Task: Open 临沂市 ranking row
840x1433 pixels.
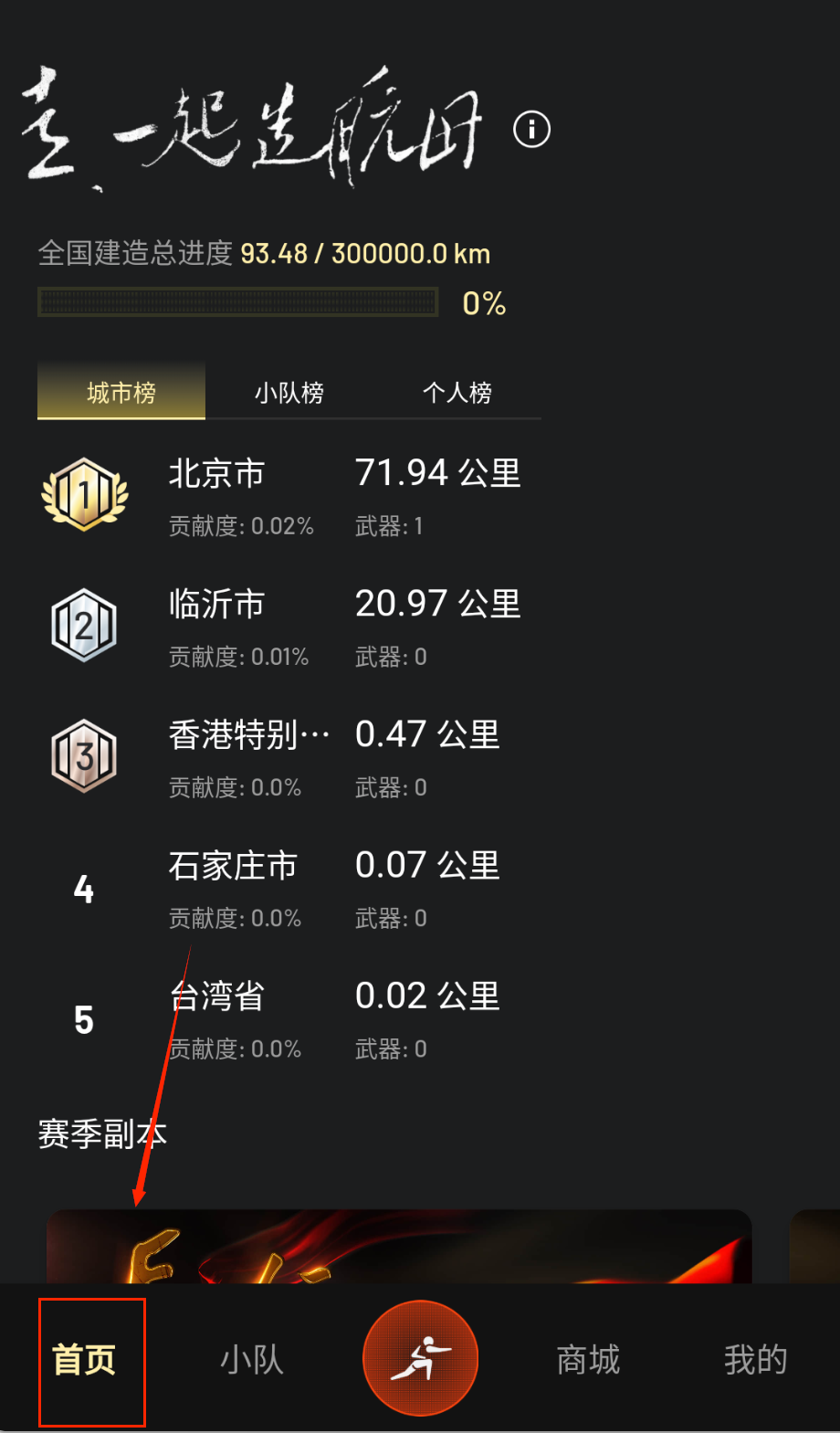Action: pos(289,627)
